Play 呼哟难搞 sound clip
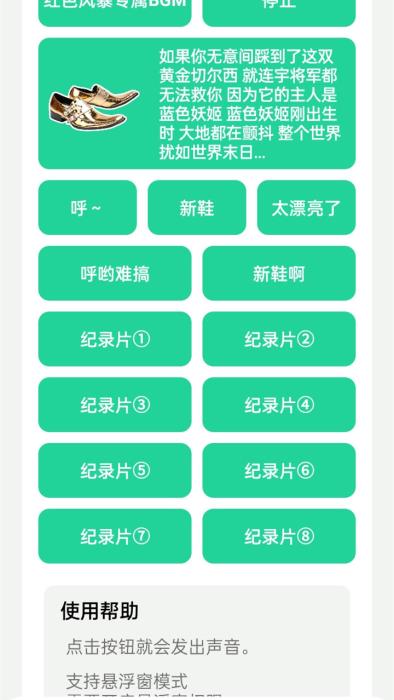Screen dimensions: 394x700 pyautogui.click(x=115, y=273)
